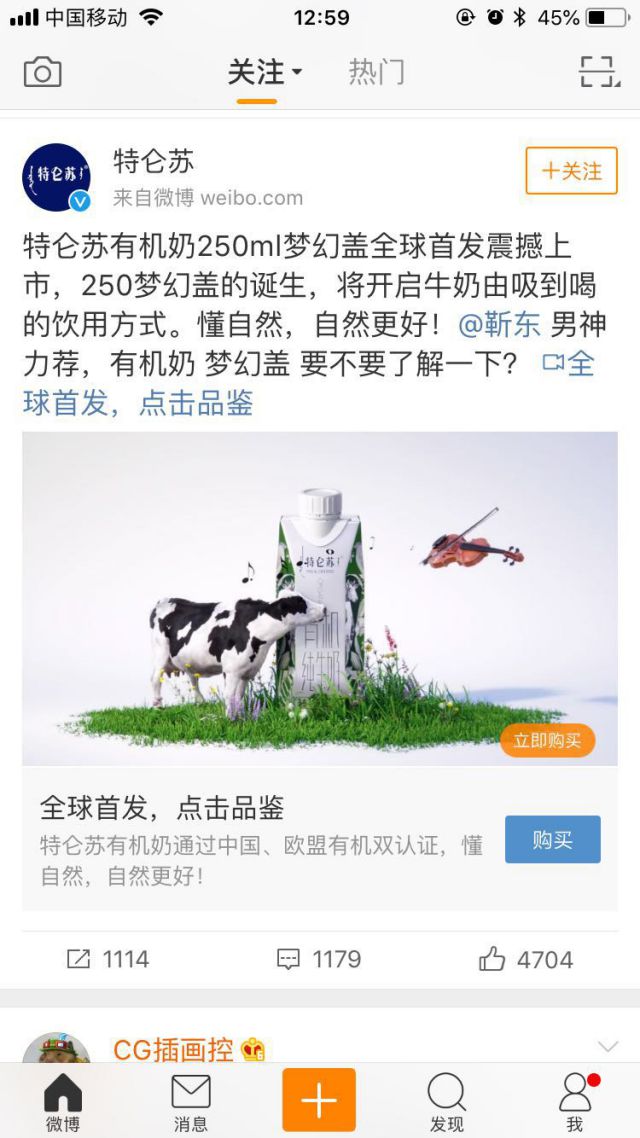
Task: Like the 特仑苏 post
Action: 526,960
